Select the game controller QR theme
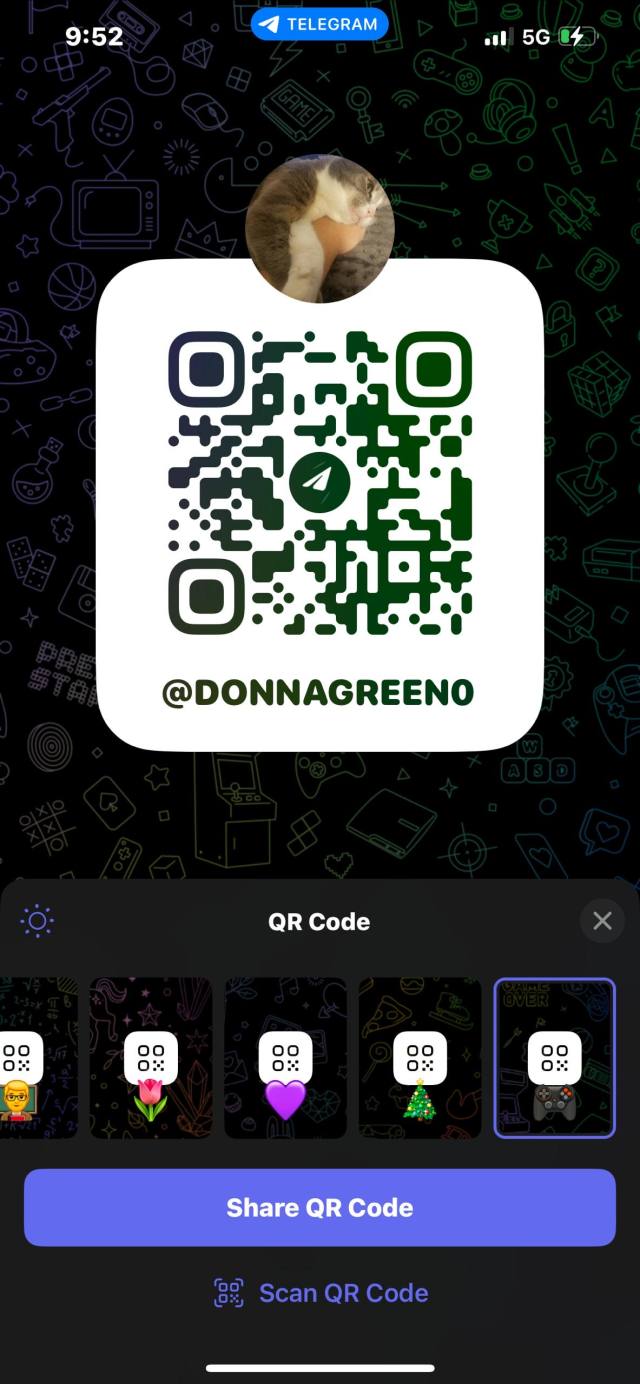Viewport: 640px width, 1384px height. tap(554, 1058)
